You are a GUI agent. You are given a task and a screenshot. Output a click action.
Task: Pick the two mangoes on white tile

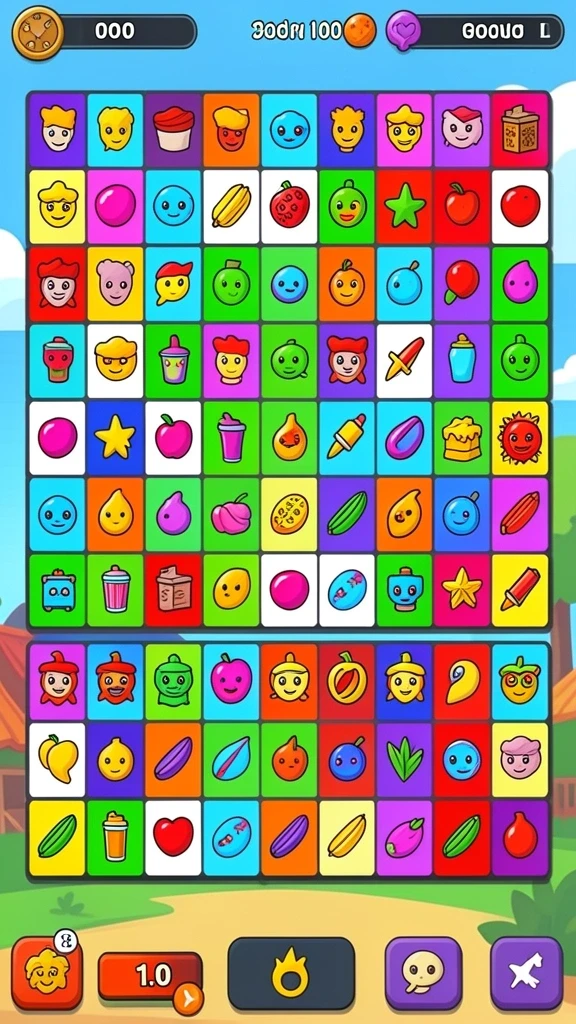57,760
